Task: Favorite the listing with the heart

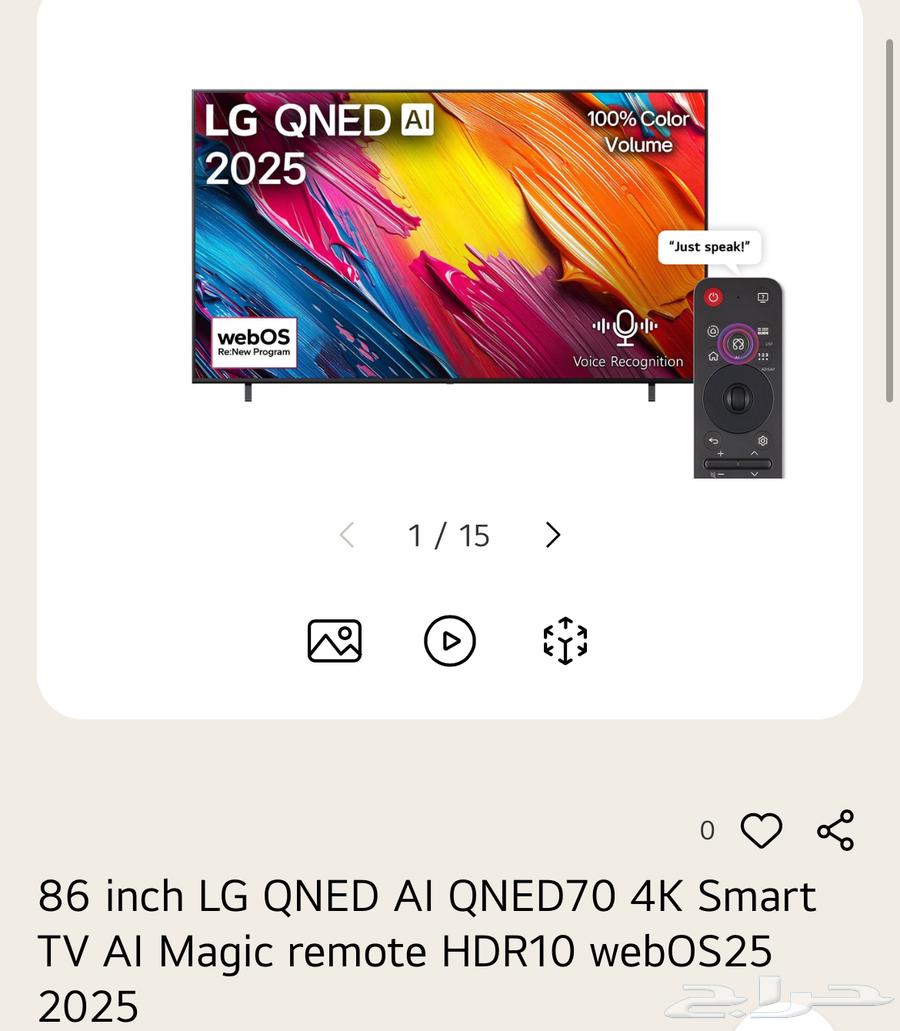Action: click(761, 829)
